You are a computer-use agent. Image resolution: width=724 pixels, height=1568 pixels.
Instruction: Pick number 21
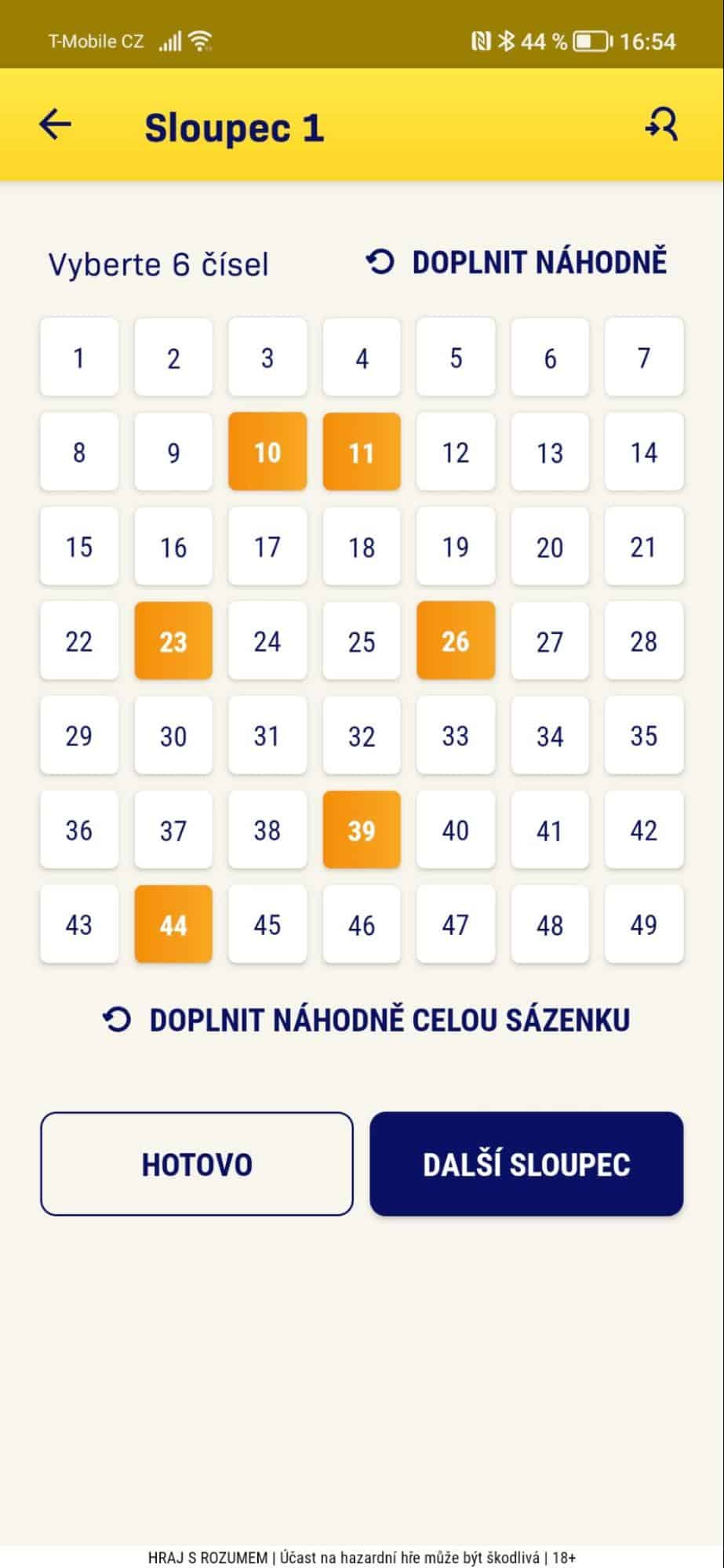644,547
